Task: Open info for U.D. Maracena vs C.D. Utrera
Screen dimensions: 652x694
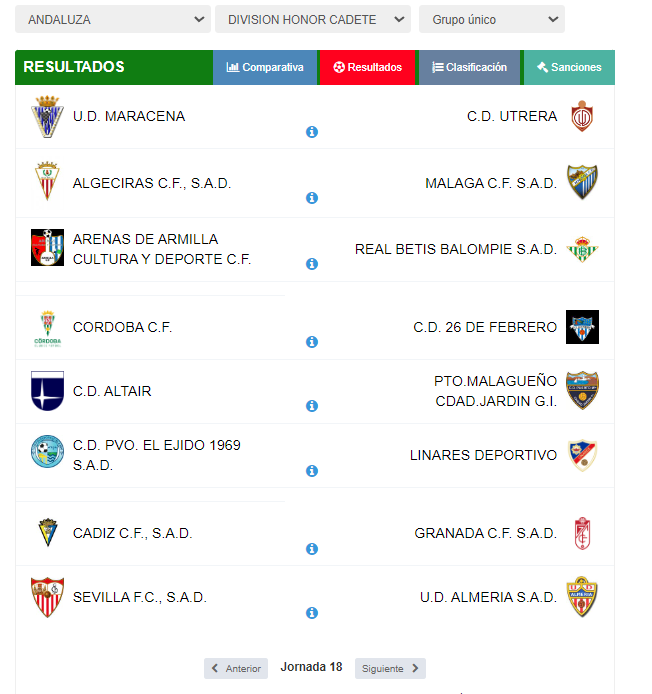Action: (312, 132)
